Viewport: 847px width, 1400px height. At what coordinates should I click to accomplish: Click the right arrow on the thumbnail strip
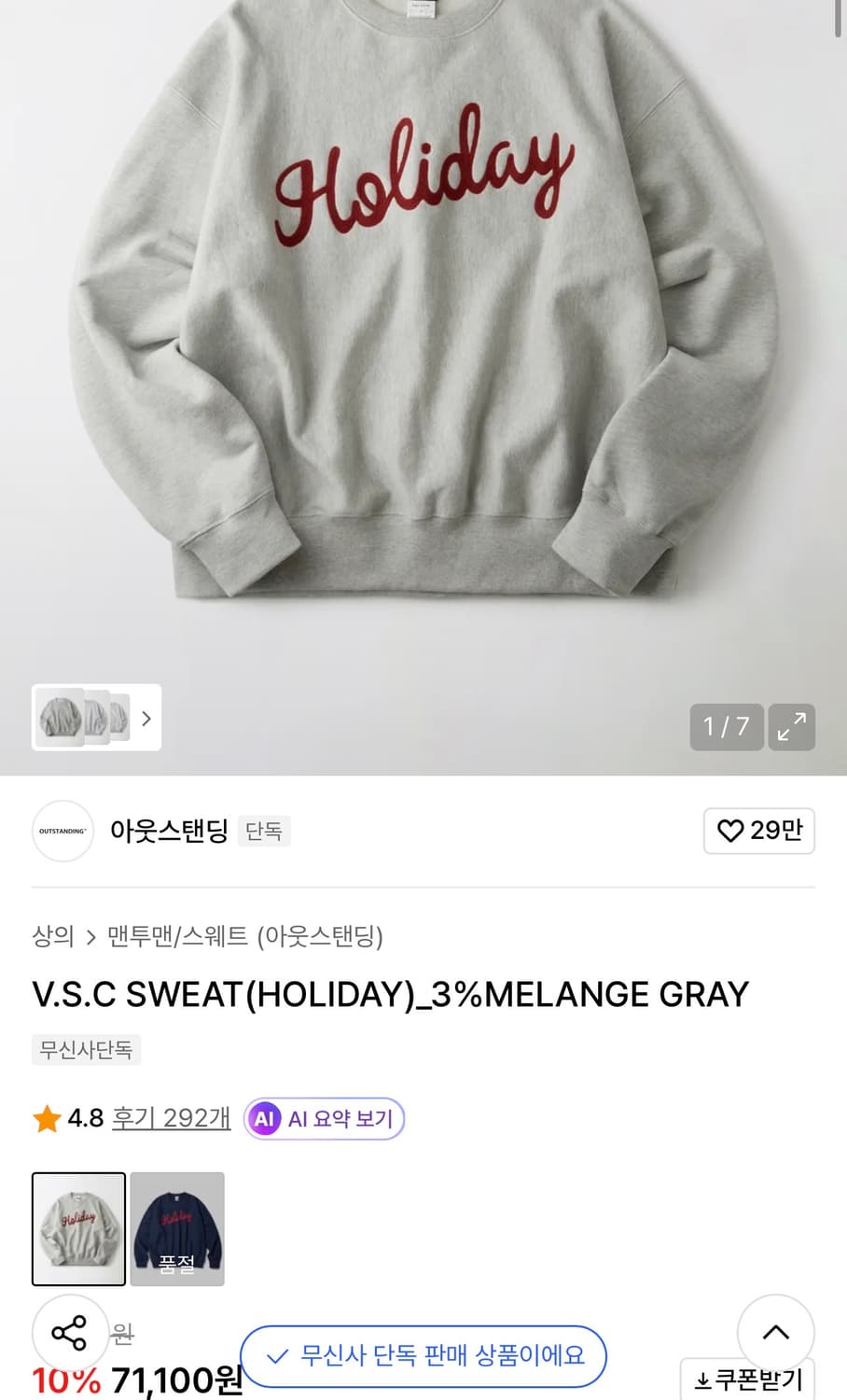point(146,718)
